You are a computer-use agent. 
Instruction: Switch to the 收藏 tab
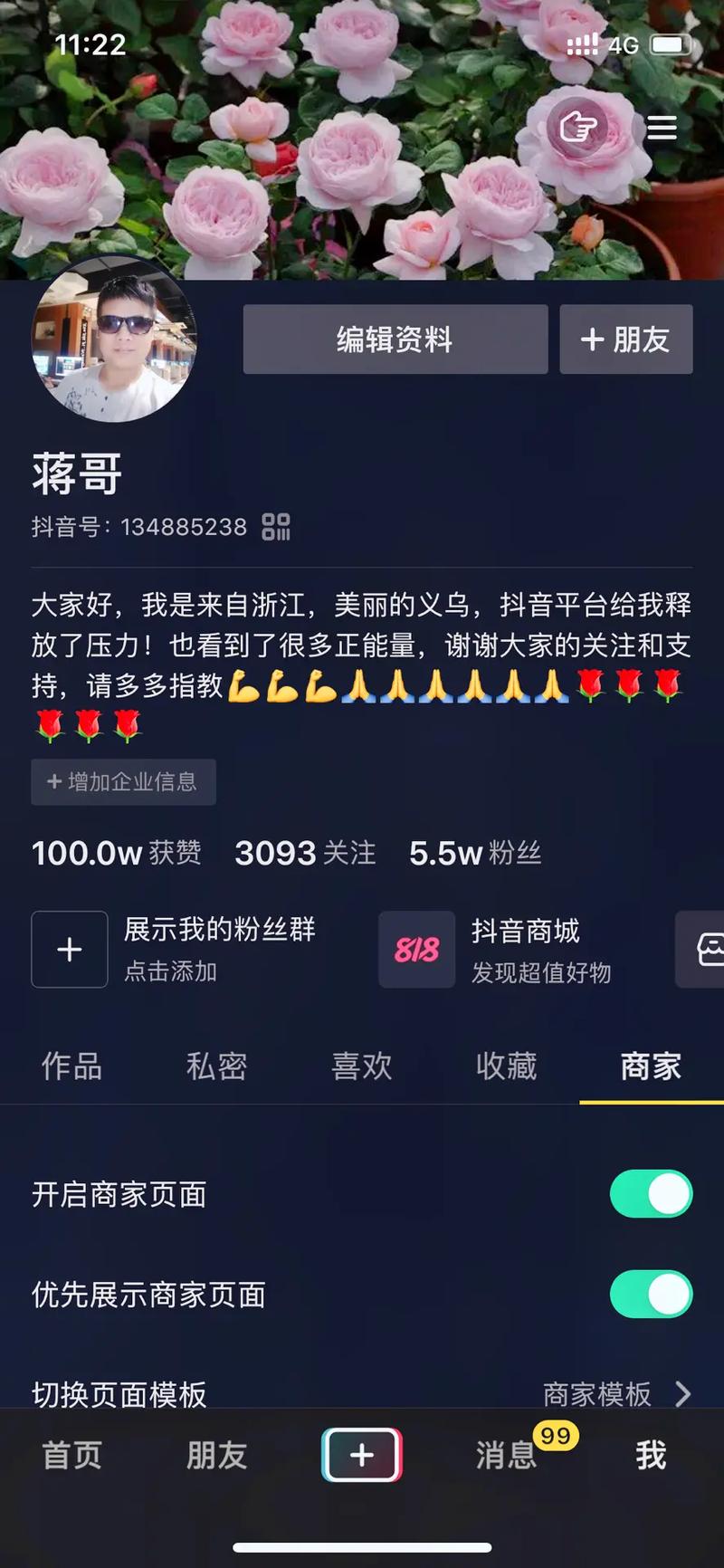point(506,1066)
